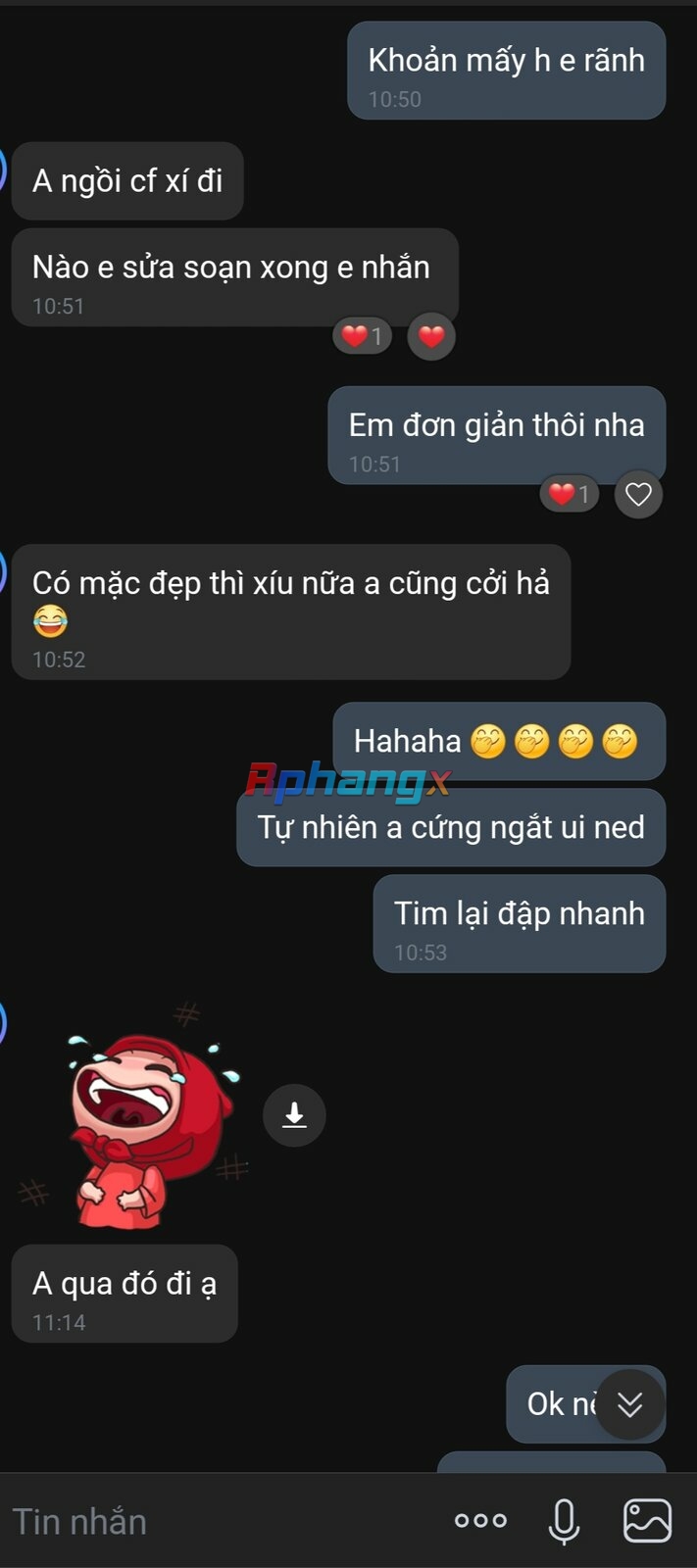Open the image gallery picker
Screen dimensions: 697x1568
pos(647,1521)
